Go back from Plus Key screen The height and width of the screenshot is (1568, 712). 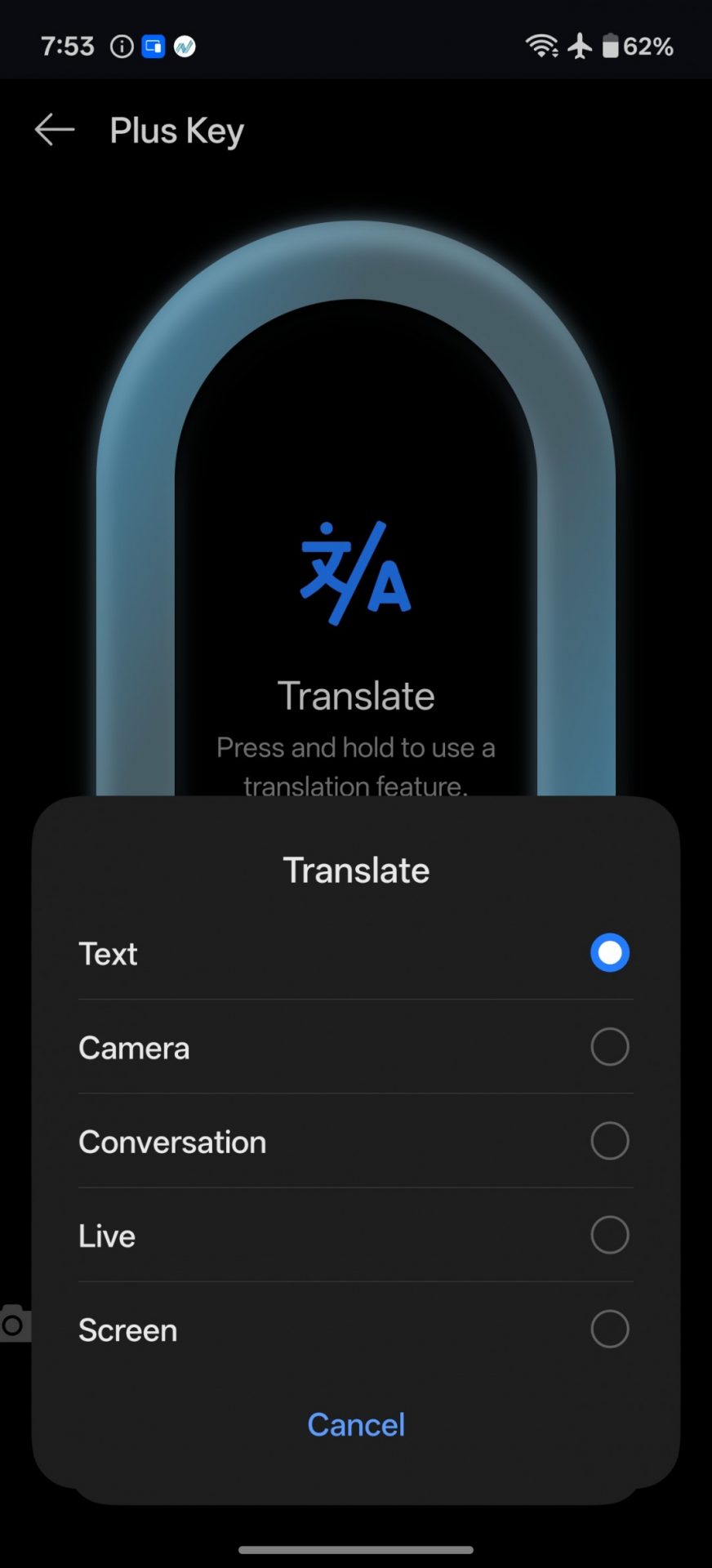55,130
